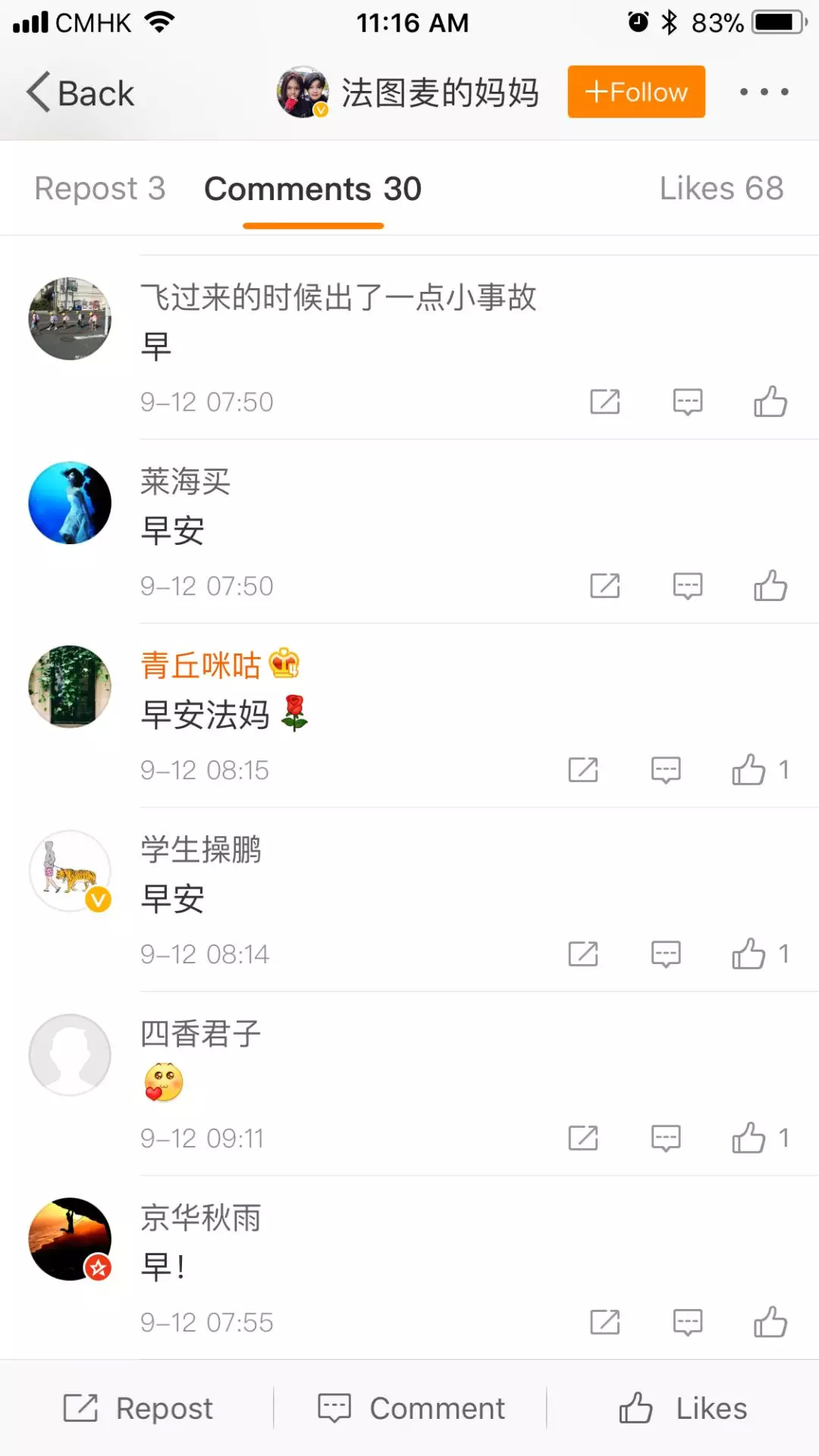Open 青丘咪咕's profile from username
This screenshot has height=1456, width=819.
tap(201, 665)
